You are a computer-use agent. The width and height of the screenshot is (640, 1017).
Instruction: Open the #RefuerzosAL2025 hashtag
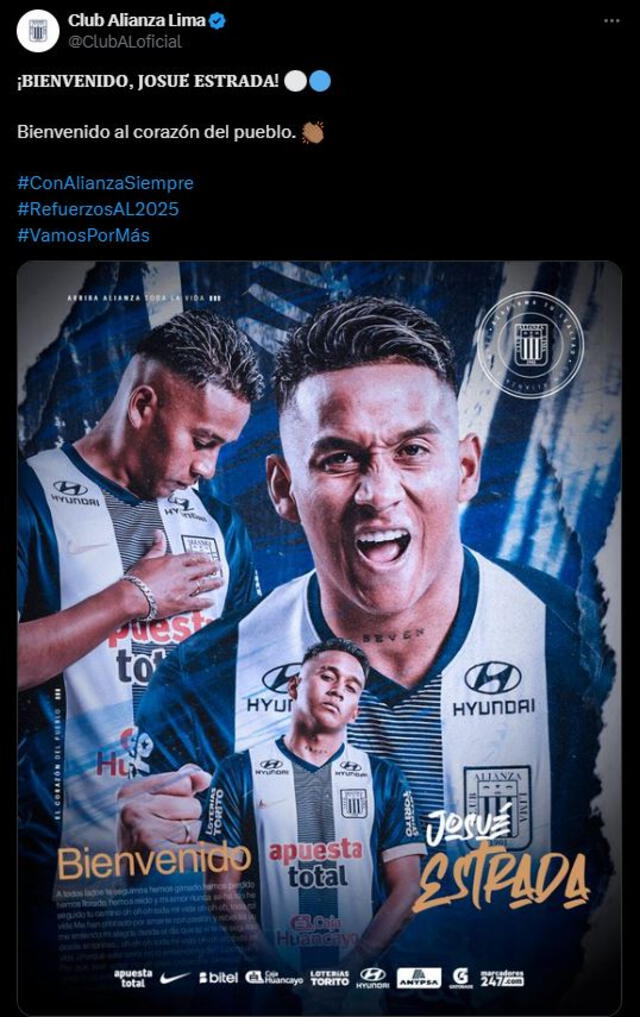98,209
